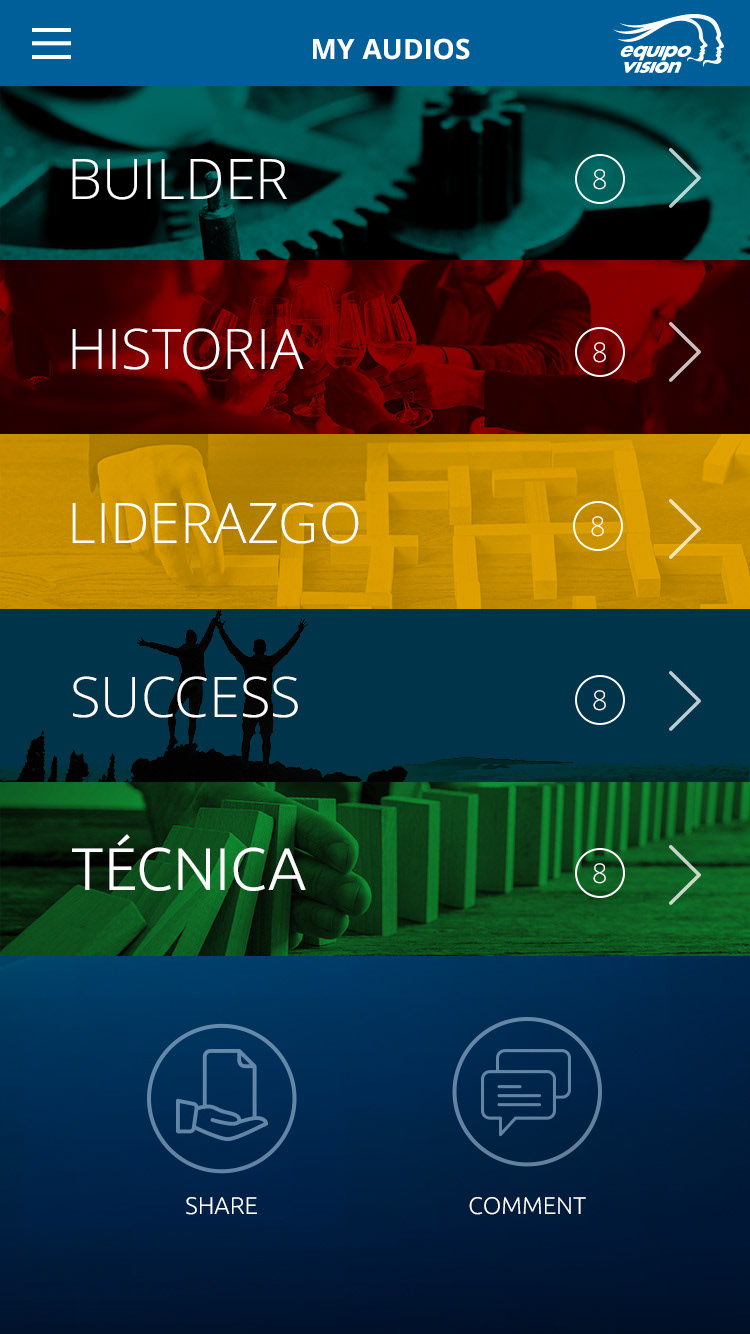
Task: Select the Share icon
Action: pyautogui.click(x=221, y=1098)
